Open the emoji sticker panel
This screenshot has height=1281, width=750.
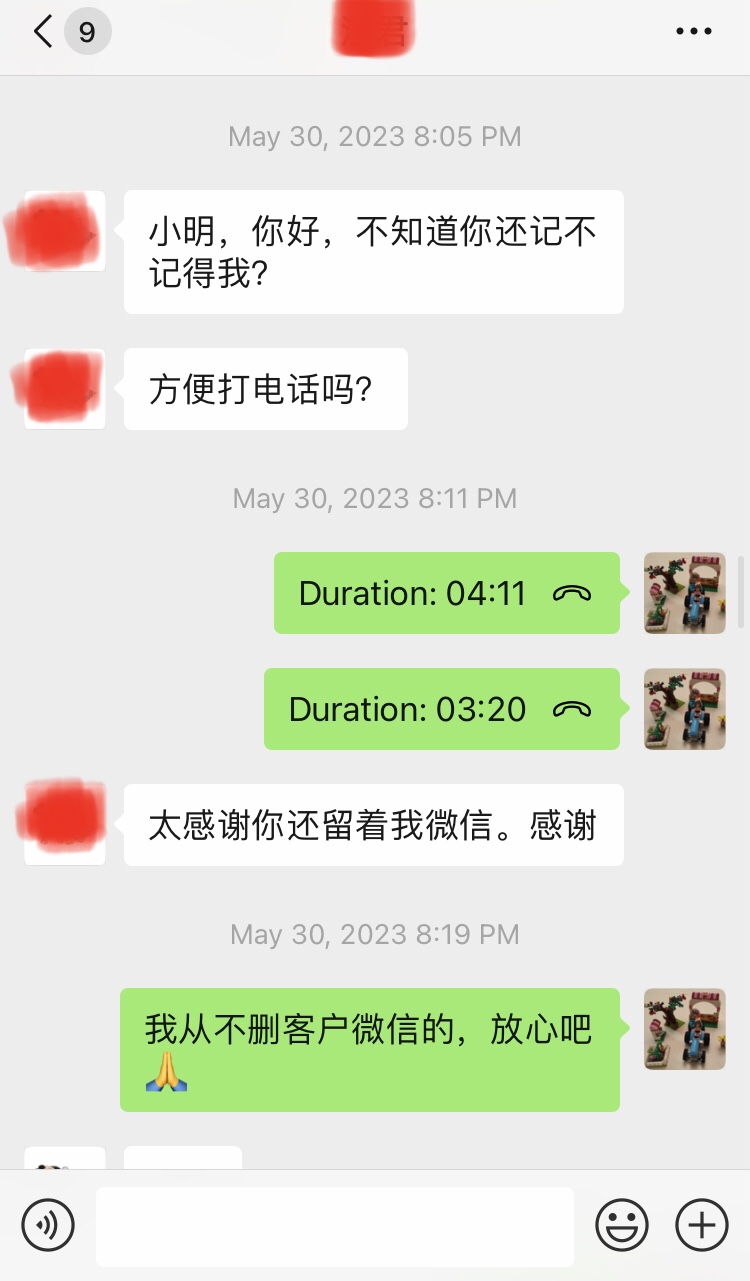(622, 1225)
